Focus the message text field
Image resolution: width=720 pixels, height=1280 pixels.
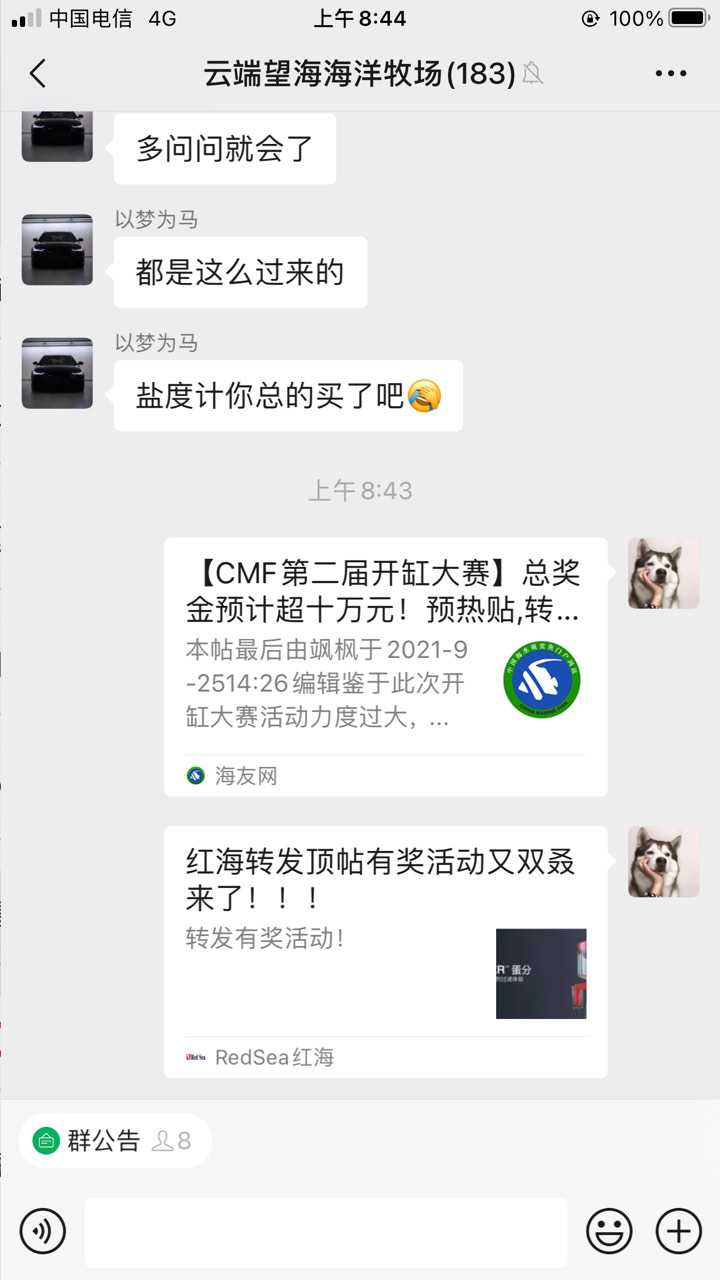(x=325, y=1232)
